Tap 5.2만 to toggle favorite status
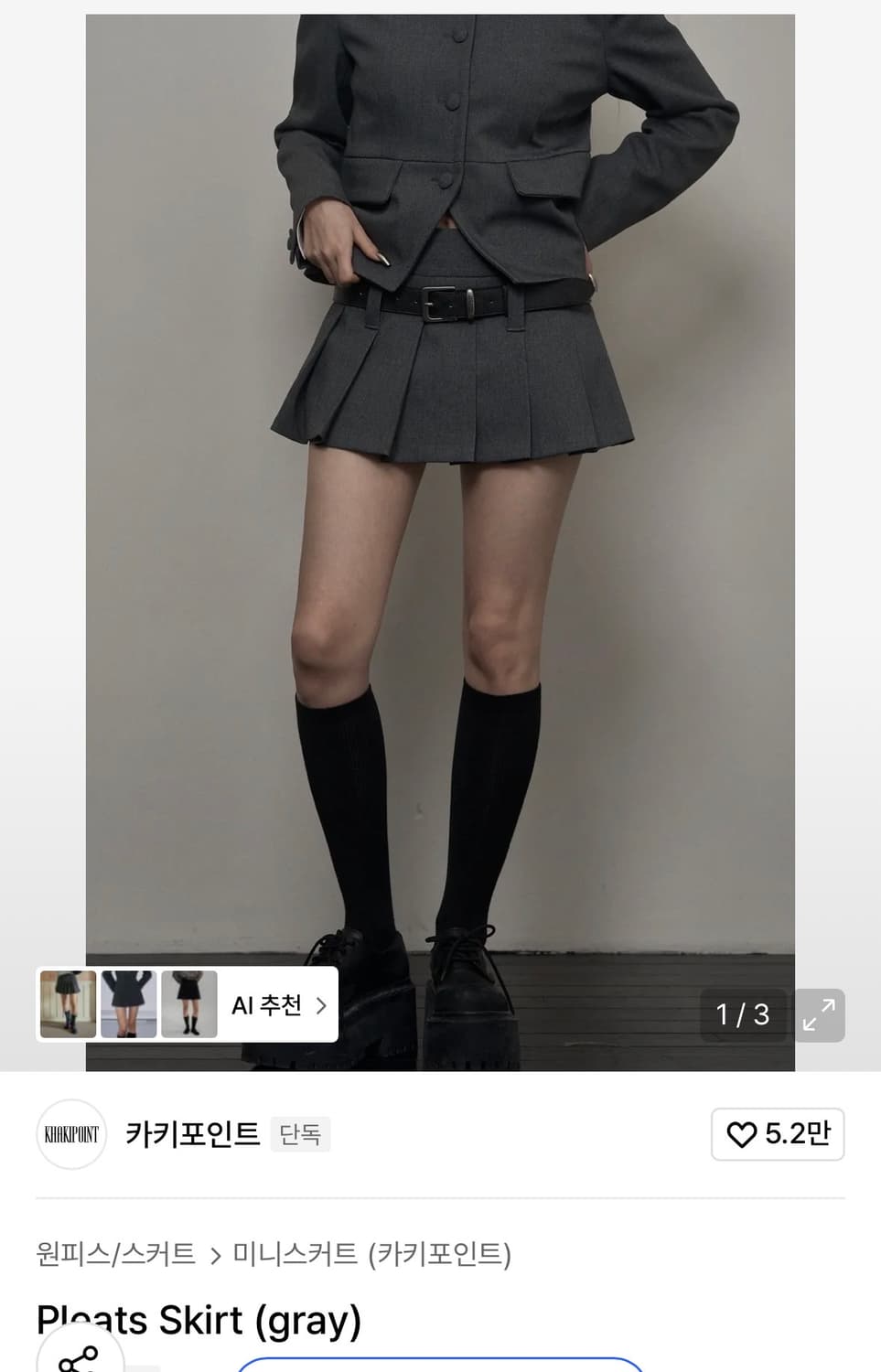Image resolution: width=881 pixels, height=1372 pixels. point(789,1134)
